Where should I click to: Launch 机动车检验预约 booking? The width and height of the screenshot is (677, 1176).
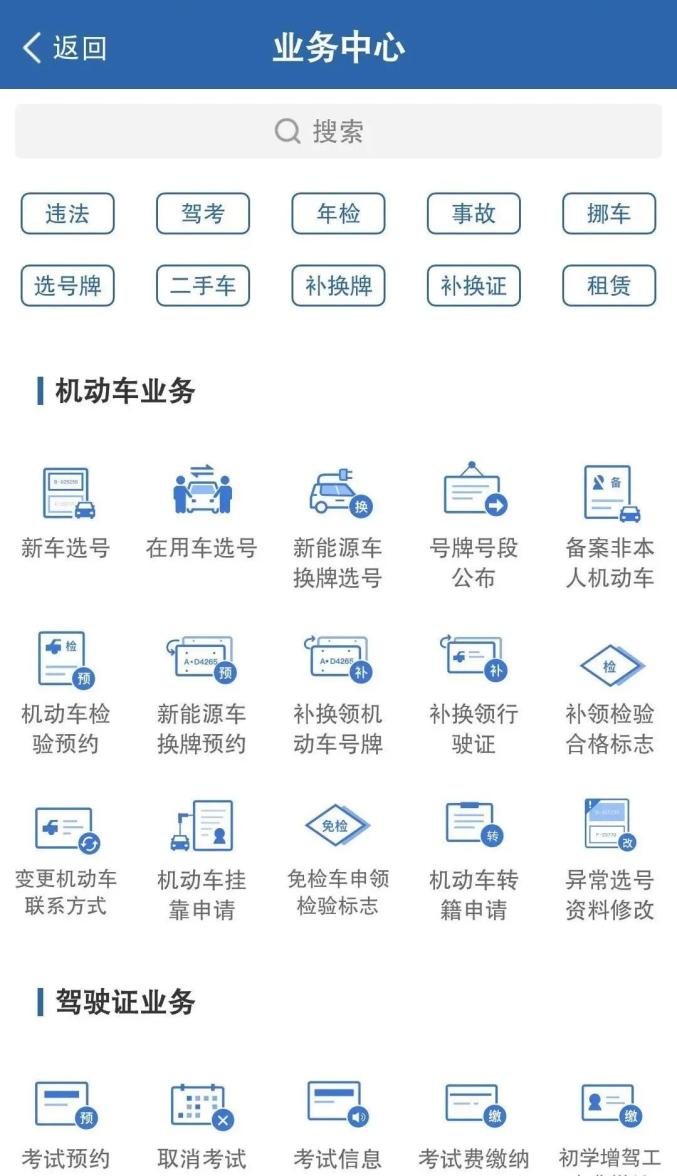pyautogui.click(x=66, y=692)
